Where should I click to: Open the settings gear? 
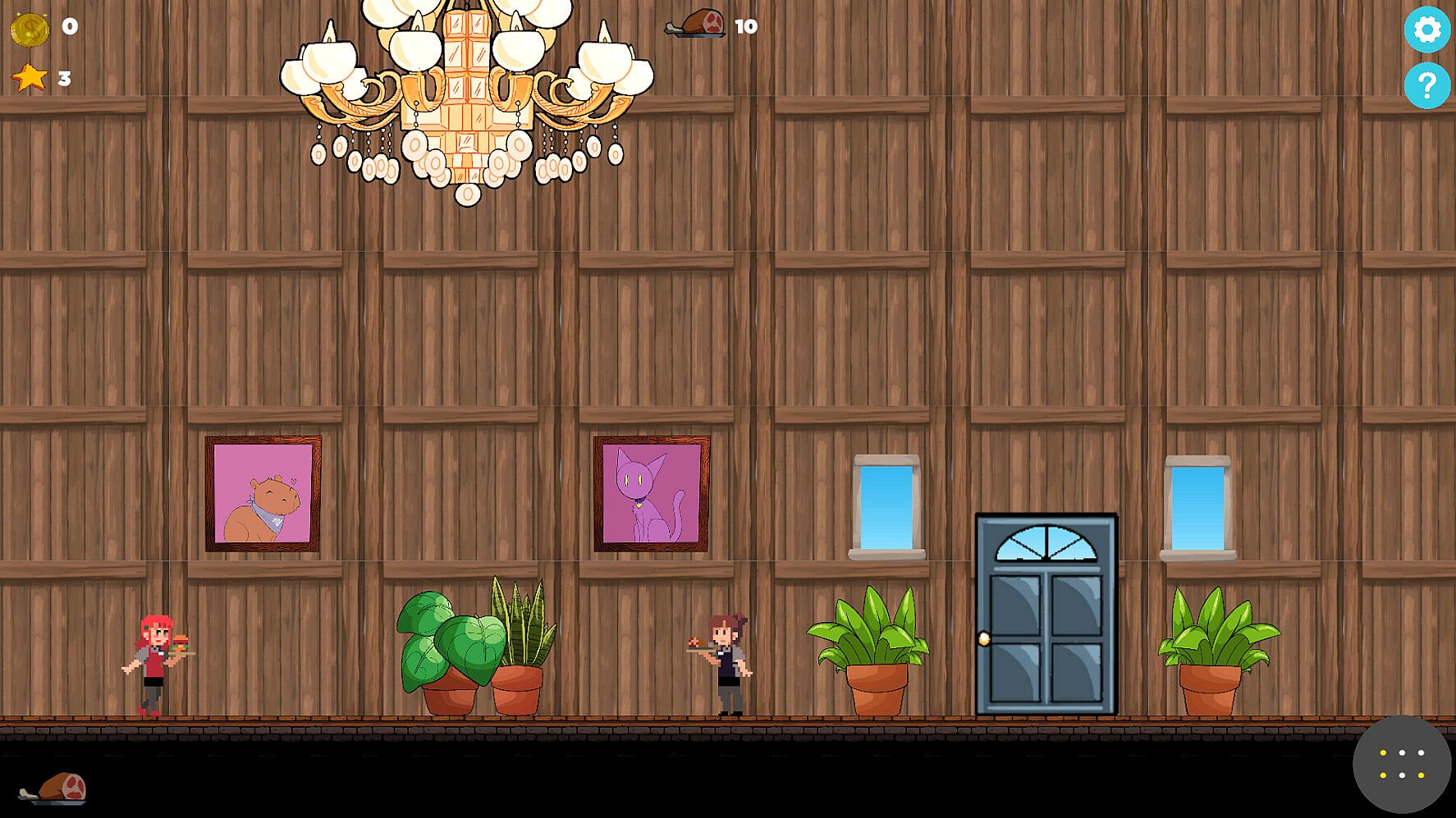[1426, 30]
